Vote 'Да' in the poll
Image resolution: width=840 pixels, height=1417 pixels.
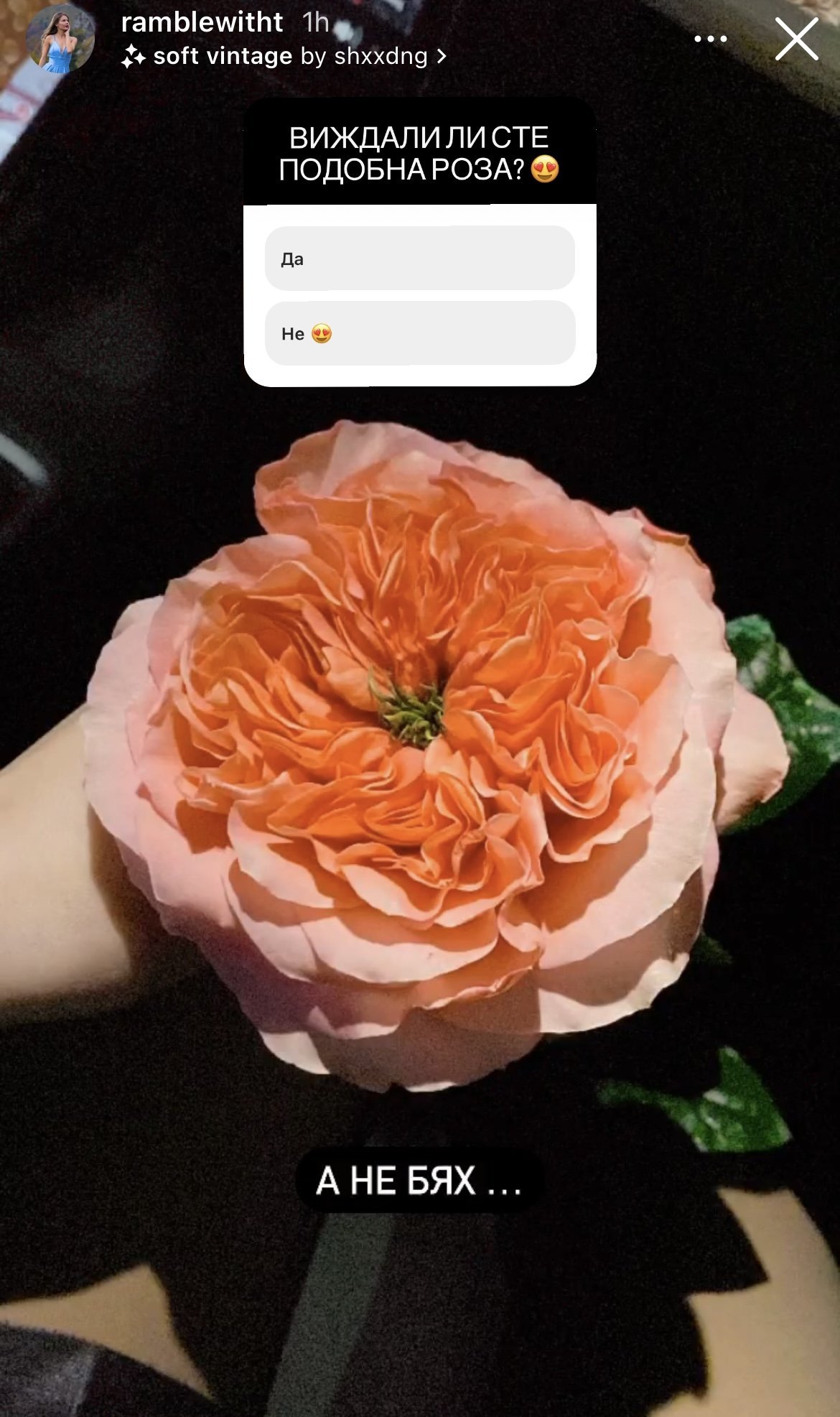coord(420,259)
